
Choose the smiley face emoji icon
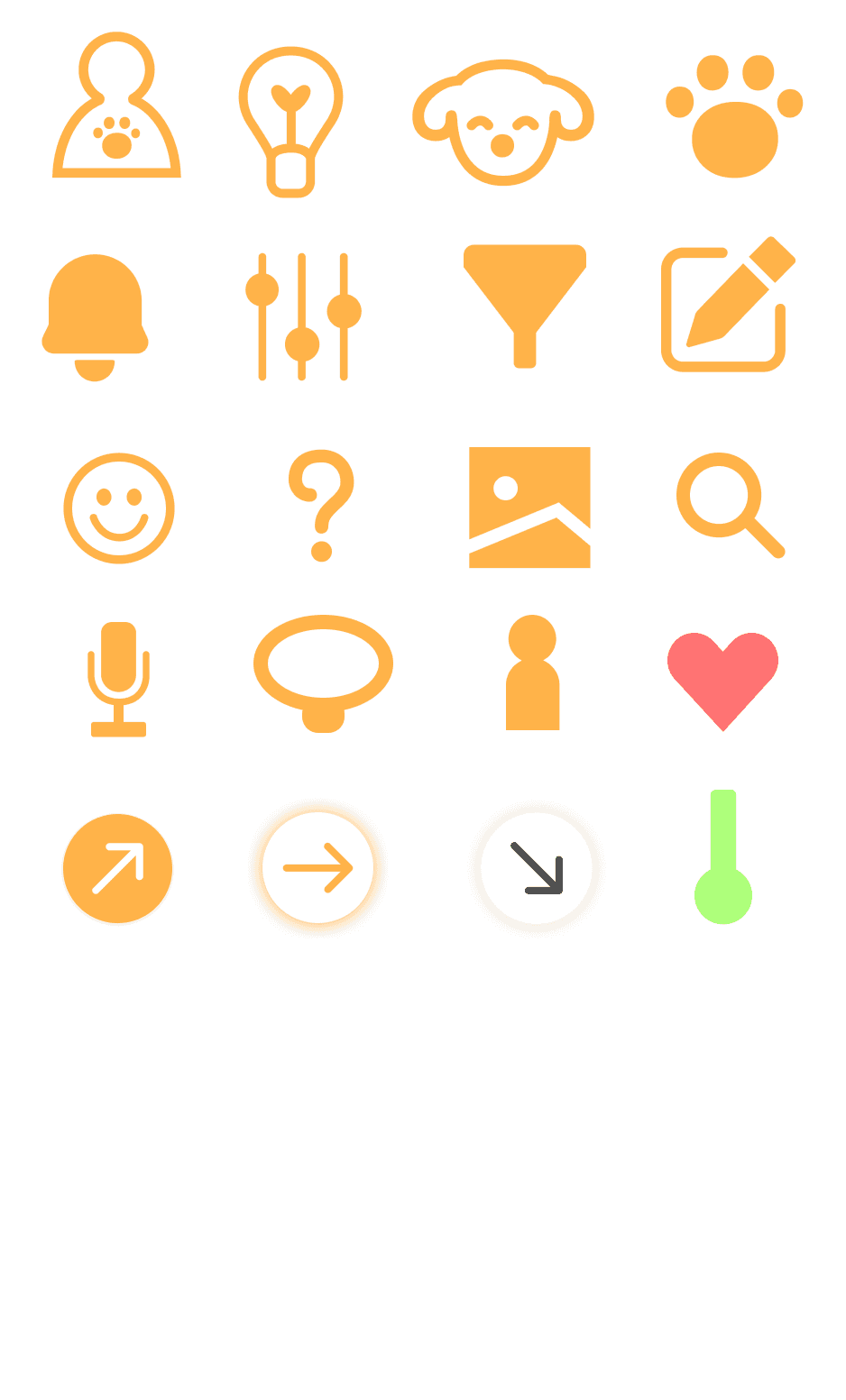point(118,508)
